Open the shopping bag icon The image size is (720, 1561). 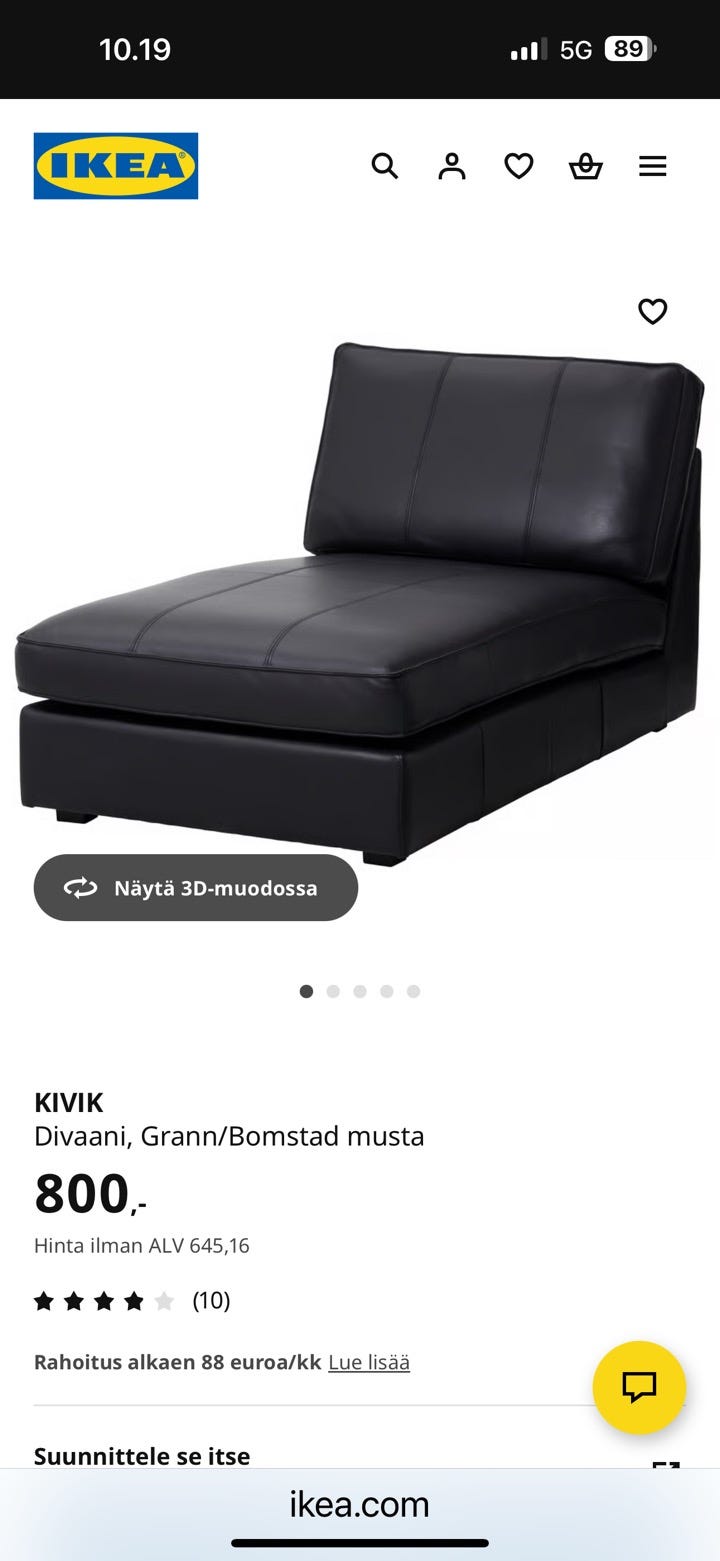pos(585,166)
